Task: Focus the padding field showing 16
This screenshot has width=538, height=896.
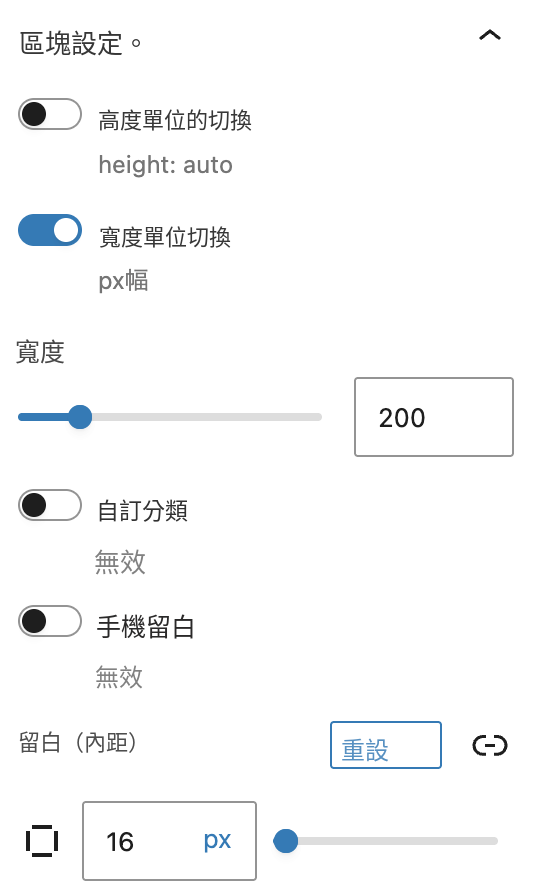Action: 143,841
